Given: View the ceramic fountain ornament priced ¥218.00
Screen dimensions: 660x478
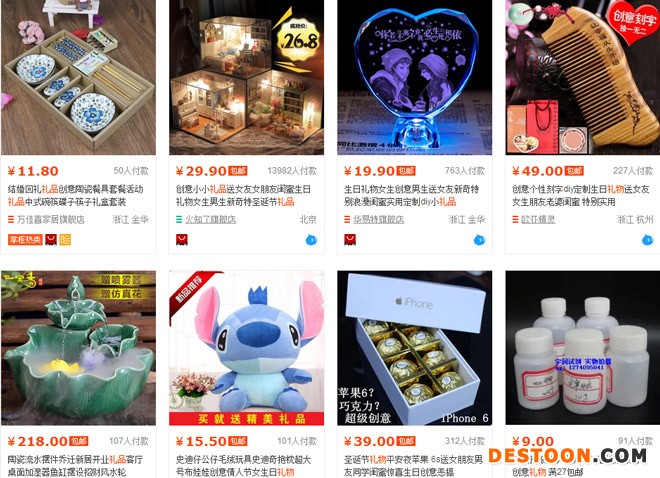Looking at the screenshot, I should [x=78, y=347].
